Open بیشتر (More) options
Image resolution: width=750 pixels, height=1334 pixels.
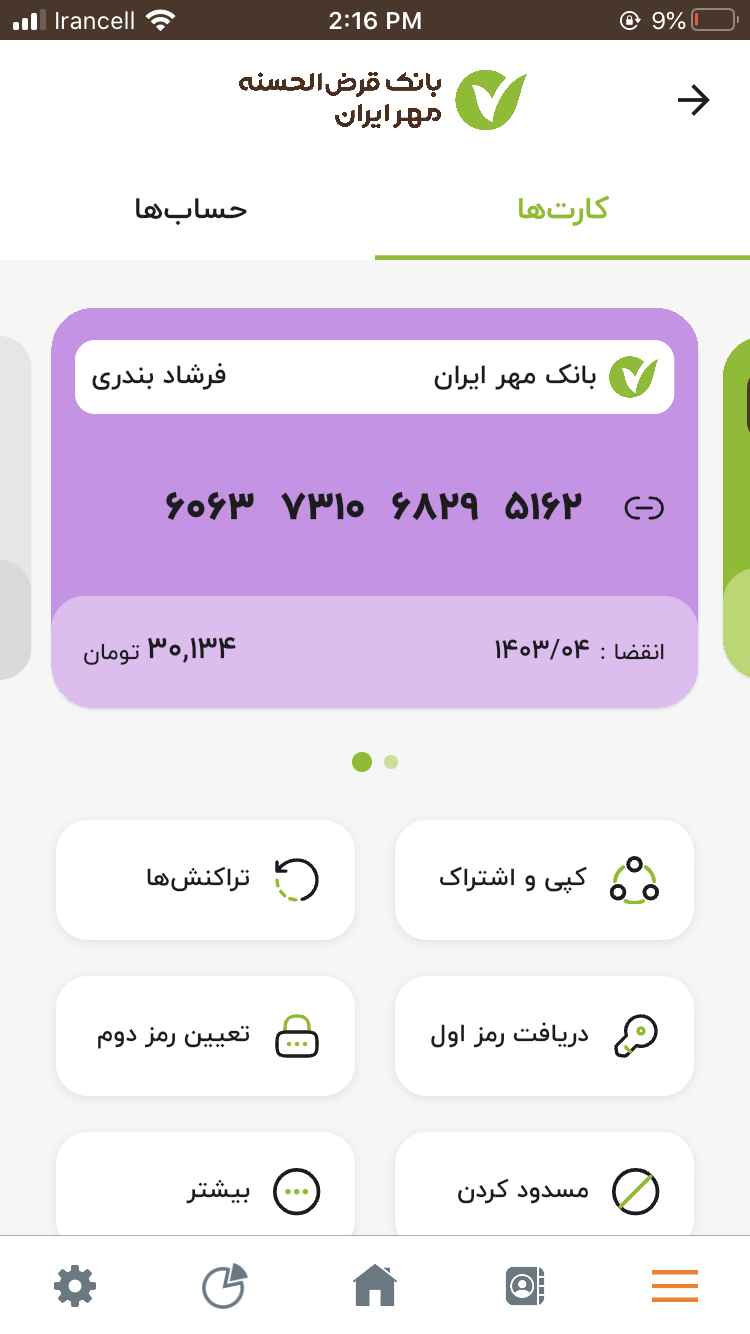point(205,1190)
